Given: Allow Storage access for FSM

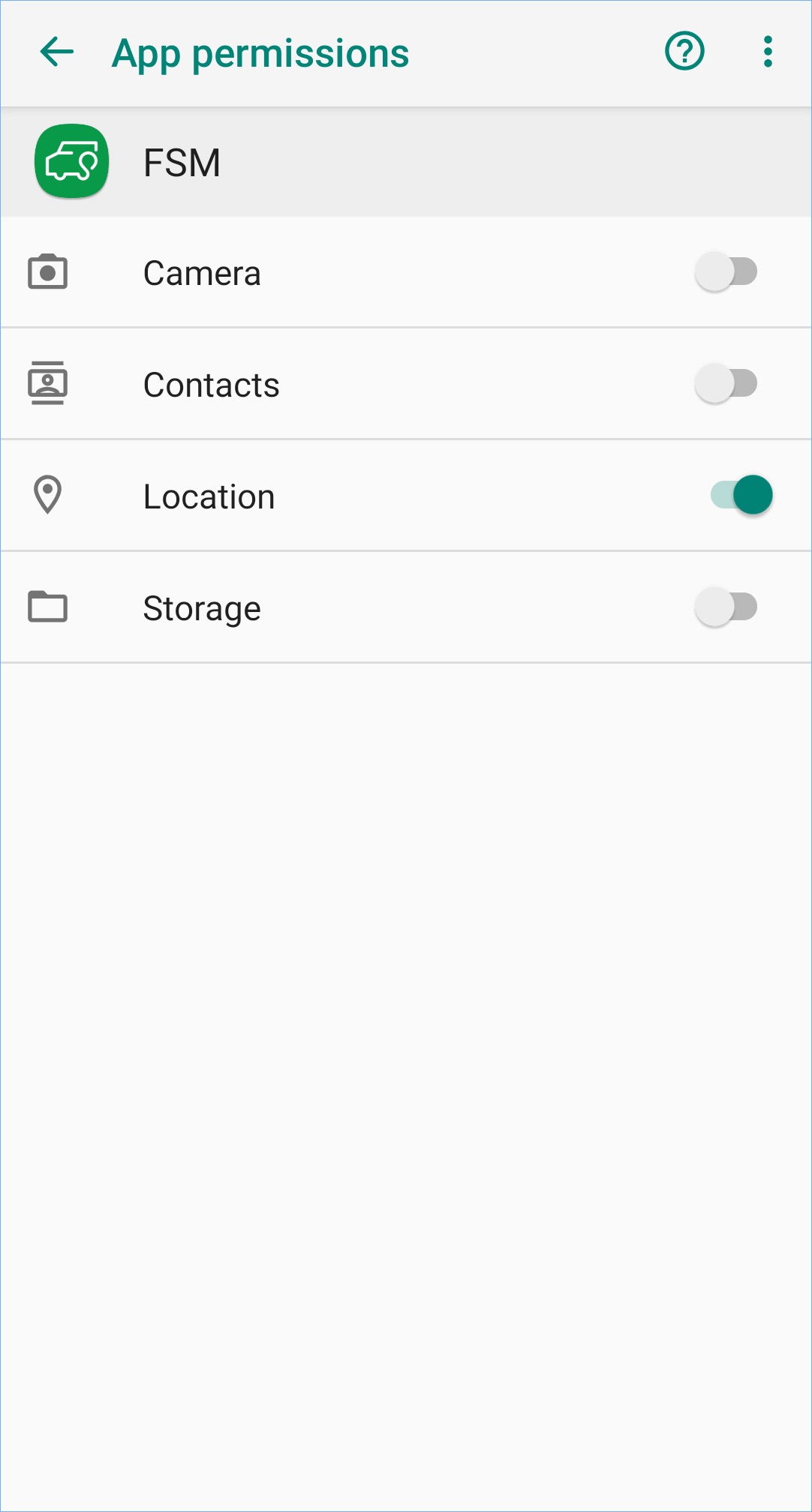Looking at the screenshot, I should tap(726, 607).
